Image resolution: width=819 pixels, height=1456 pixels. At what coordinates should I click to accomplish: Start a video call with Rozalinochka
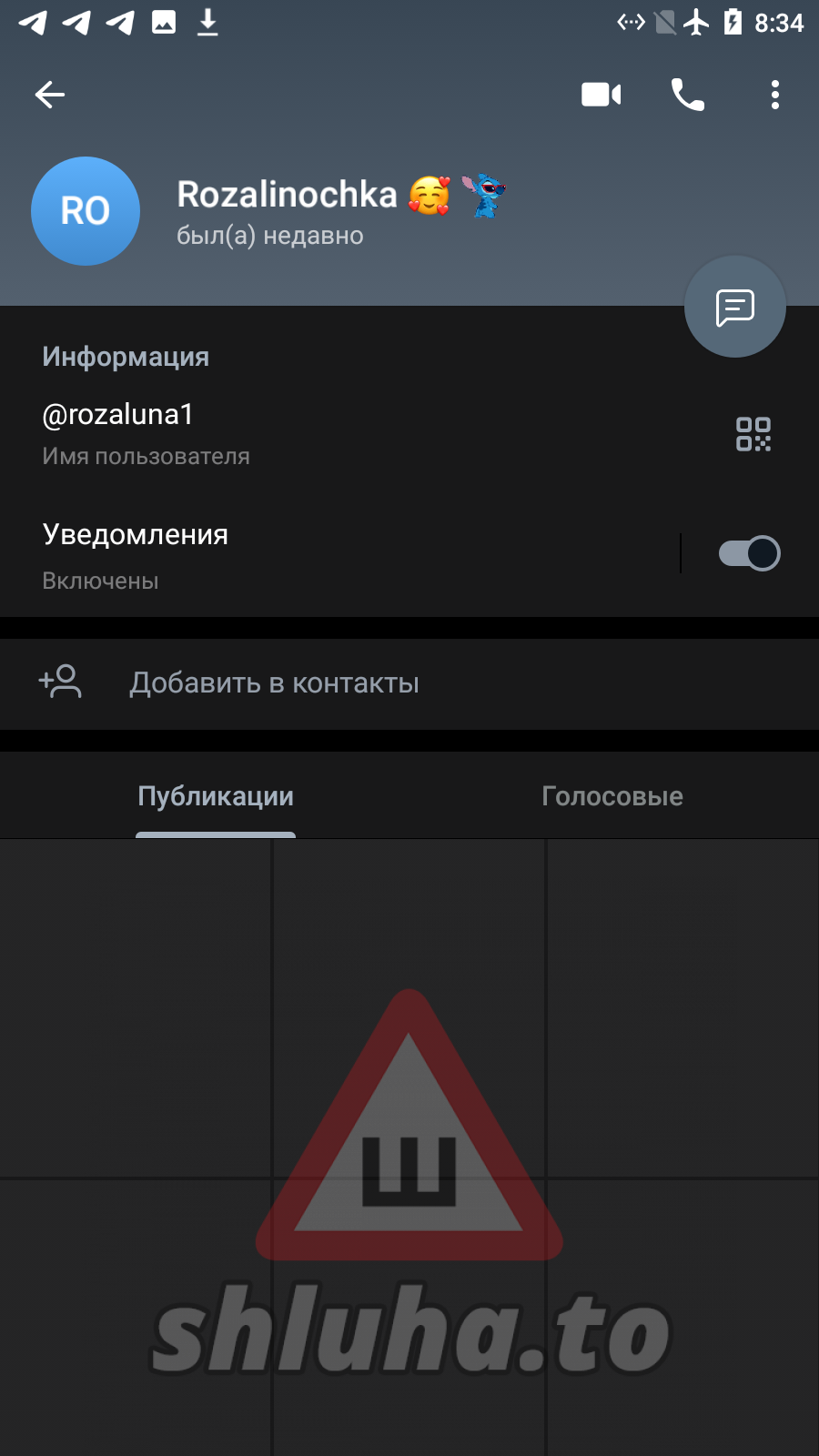[601, 95]
